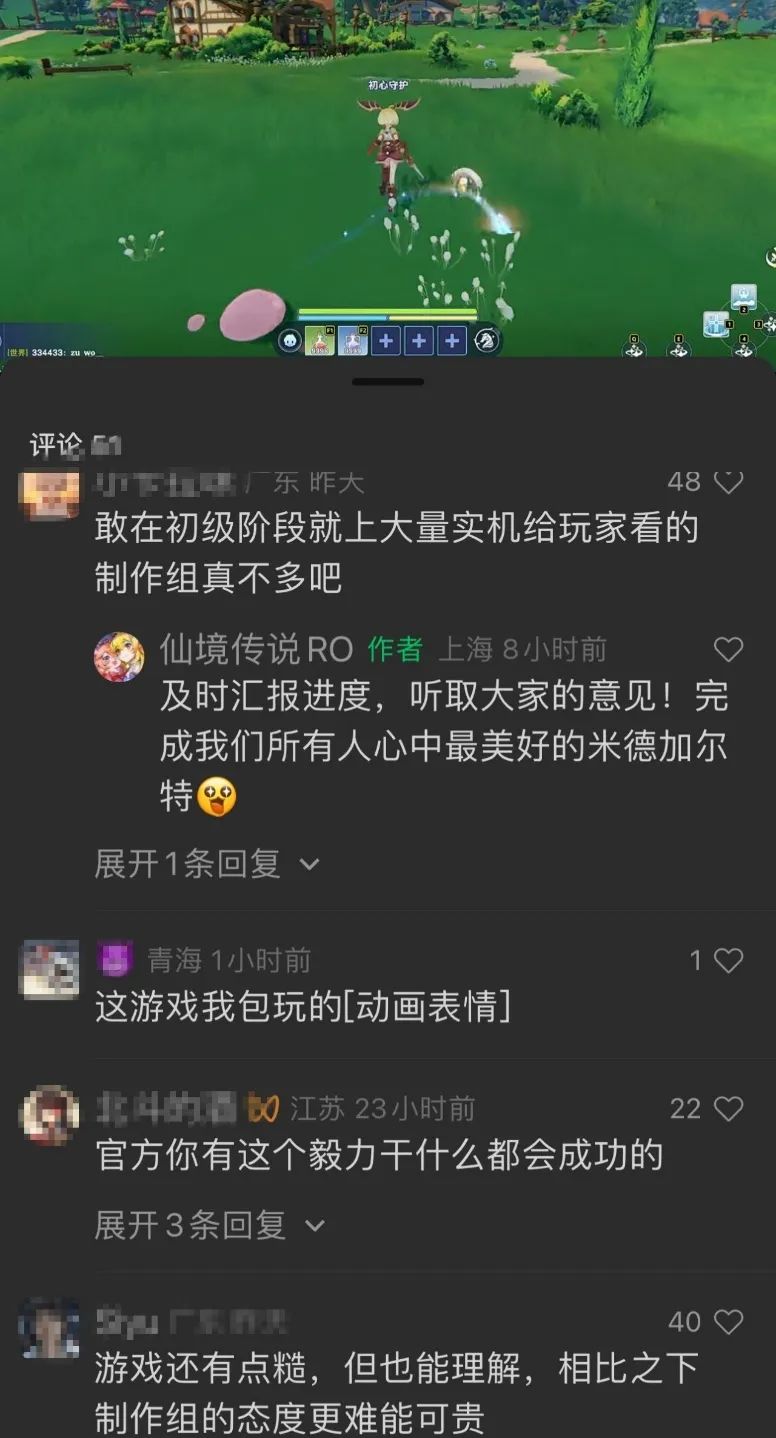Open 仙境传说RO author profile avatar
This screenshot has height=1438, width=776.
(x=119, y=657)
